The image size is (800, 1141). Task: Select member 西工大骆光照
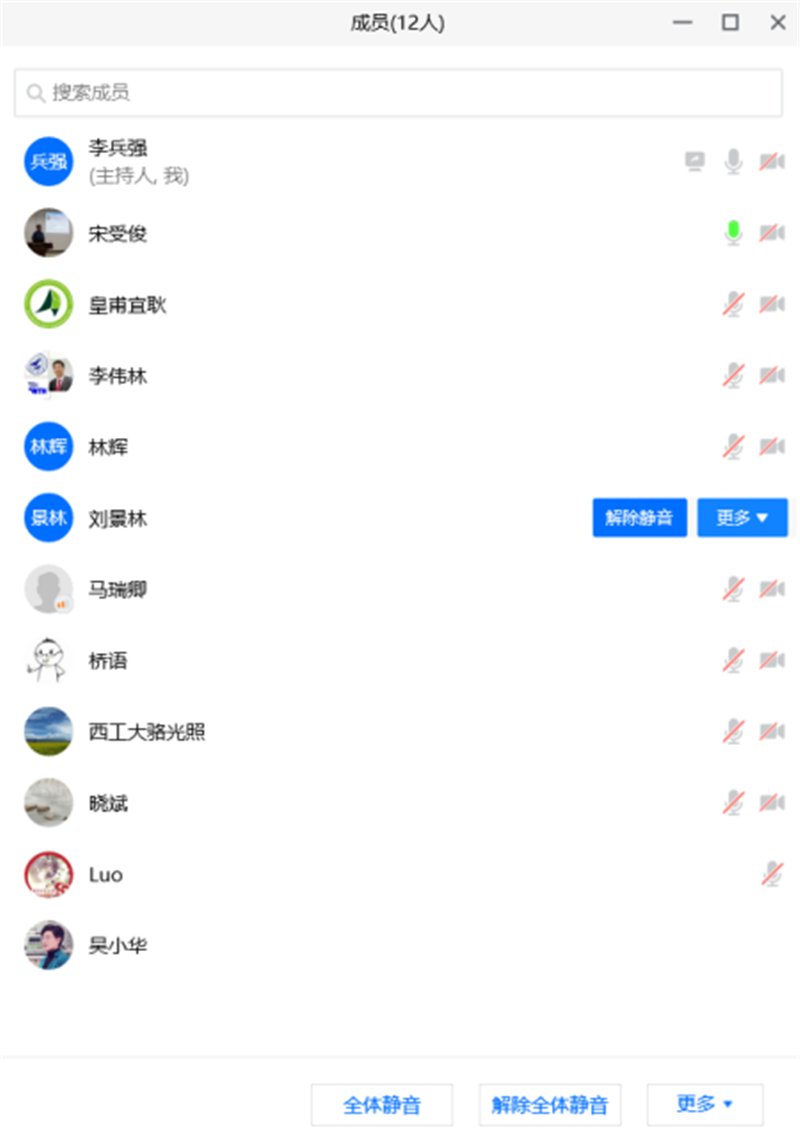coord(147,732)
